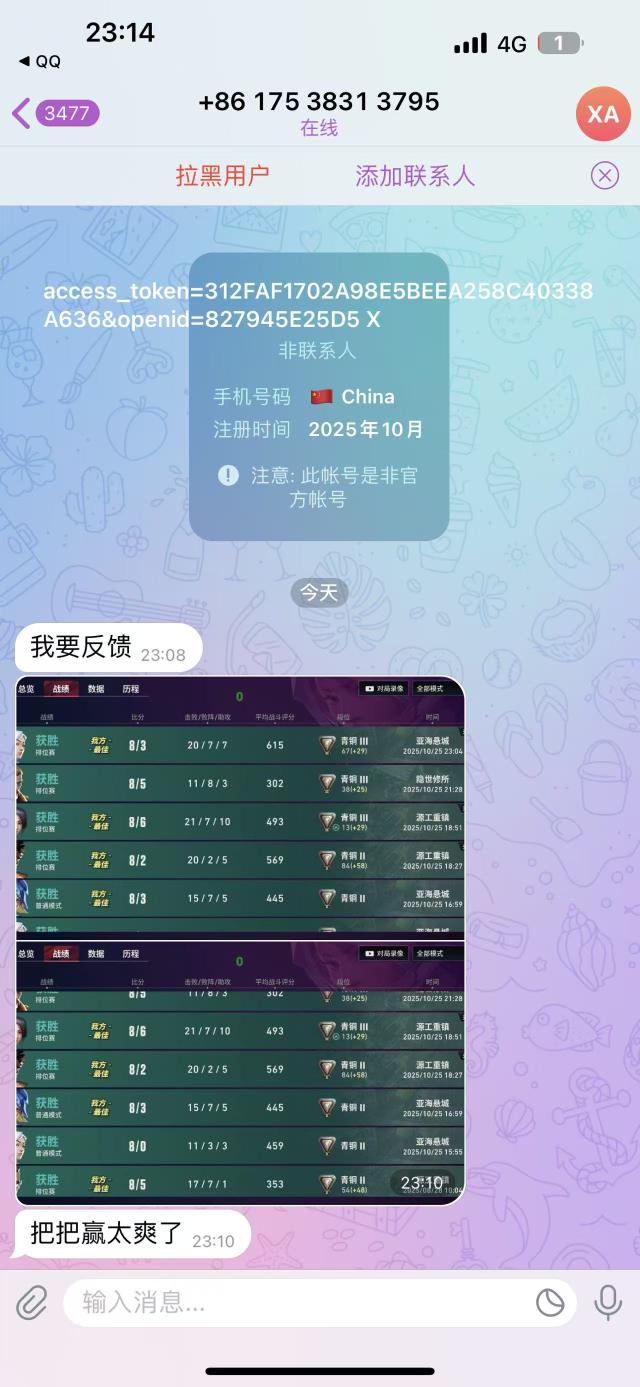The height and width of the screenshot is (1387, 640).
Task: Return to QQ via status bar link
Action: click(x=40, y=61)
